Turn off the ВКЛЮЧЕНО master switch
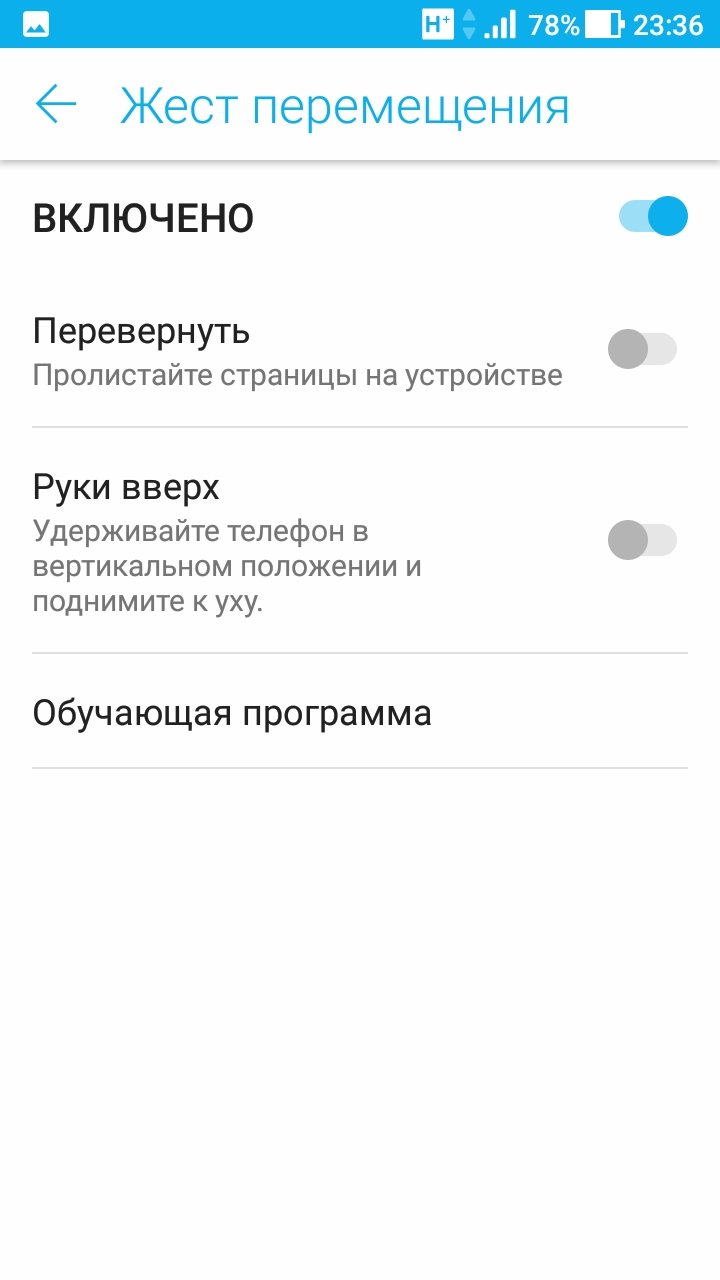This screenshot has height=1280, width=720. pyautogui.click(x=653, y=216)
